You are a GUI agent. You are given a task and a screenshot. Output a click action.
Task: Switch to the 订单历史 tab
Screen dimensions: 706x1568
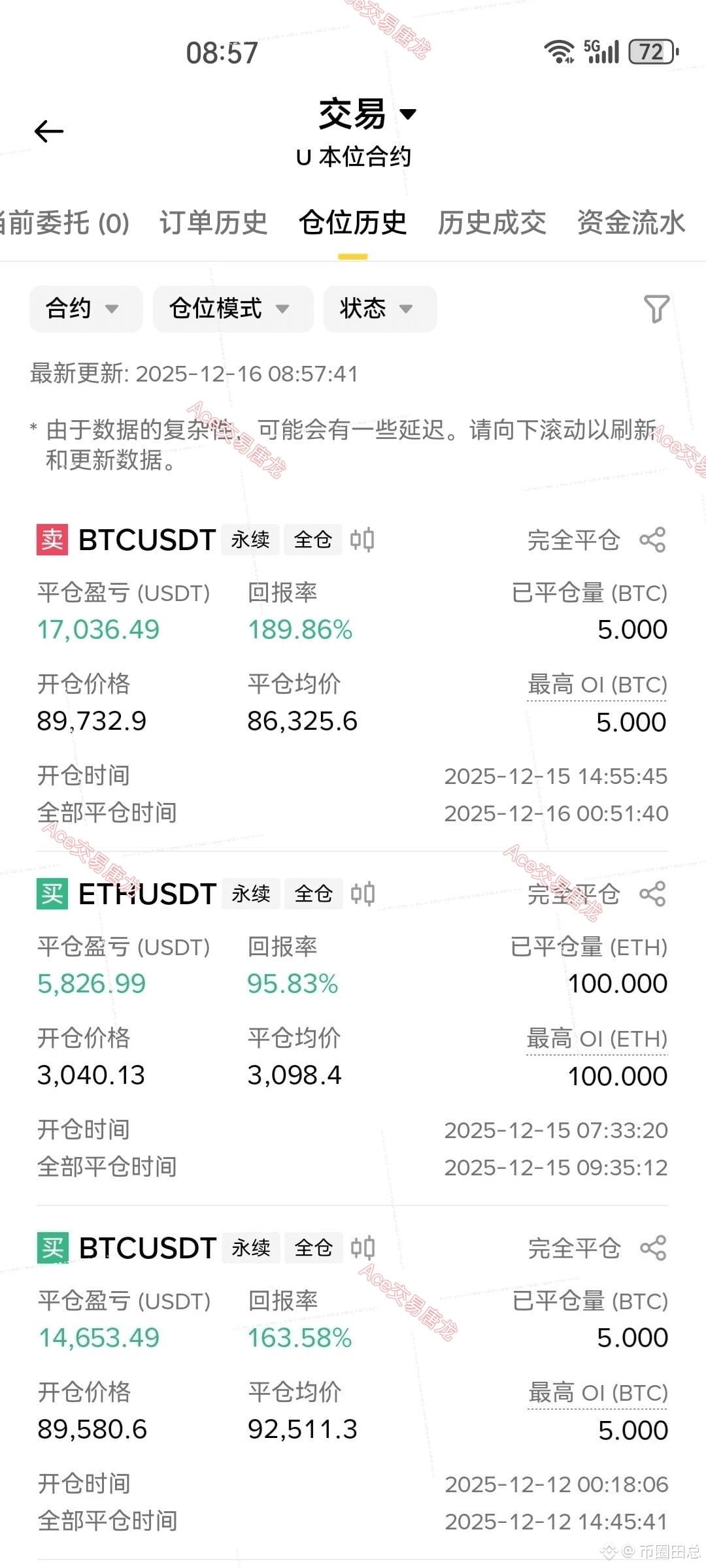click(x=214, y=223)
